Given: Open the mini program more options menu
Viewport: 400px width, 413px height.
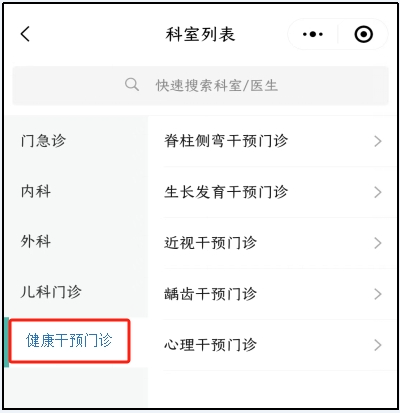Looking at the screenshot, I should [x=313, y=34].
